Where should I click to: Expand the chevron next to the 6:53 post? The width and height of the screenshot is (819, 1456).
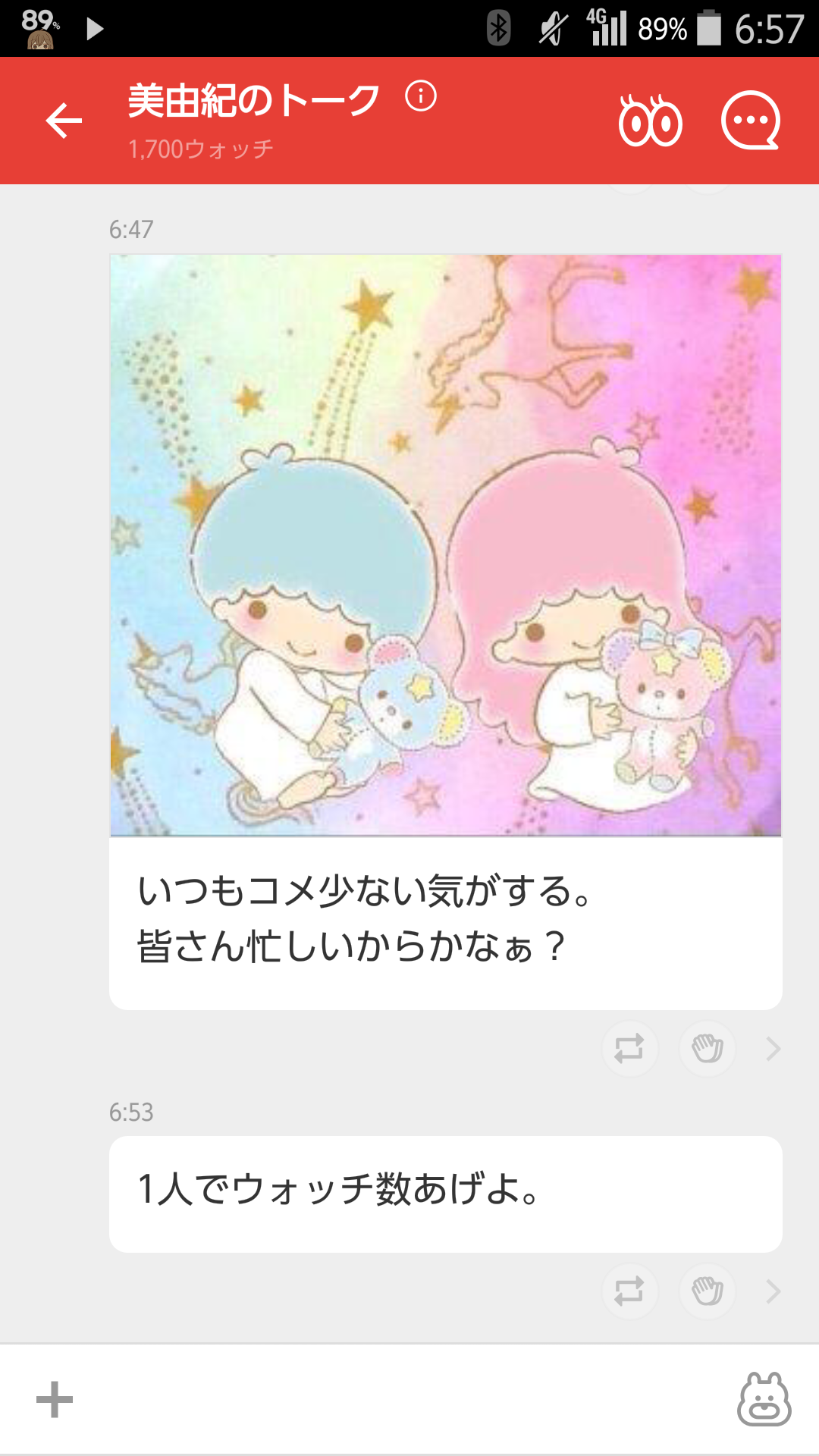point(773,1291)
